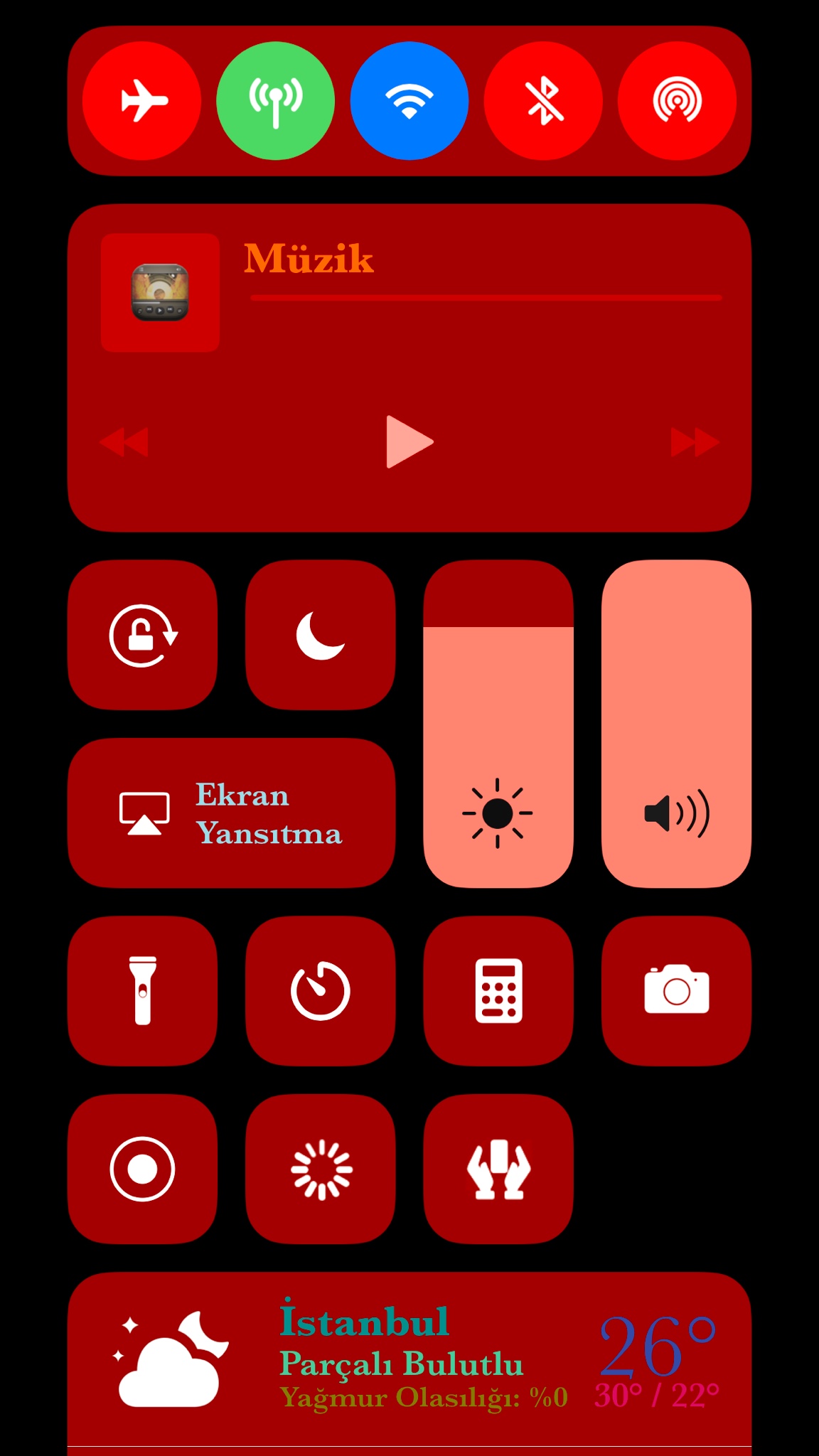The image size is (819, 1456).
Task: Disable the Wi-Fi toggle
Action: click(409, 101)
